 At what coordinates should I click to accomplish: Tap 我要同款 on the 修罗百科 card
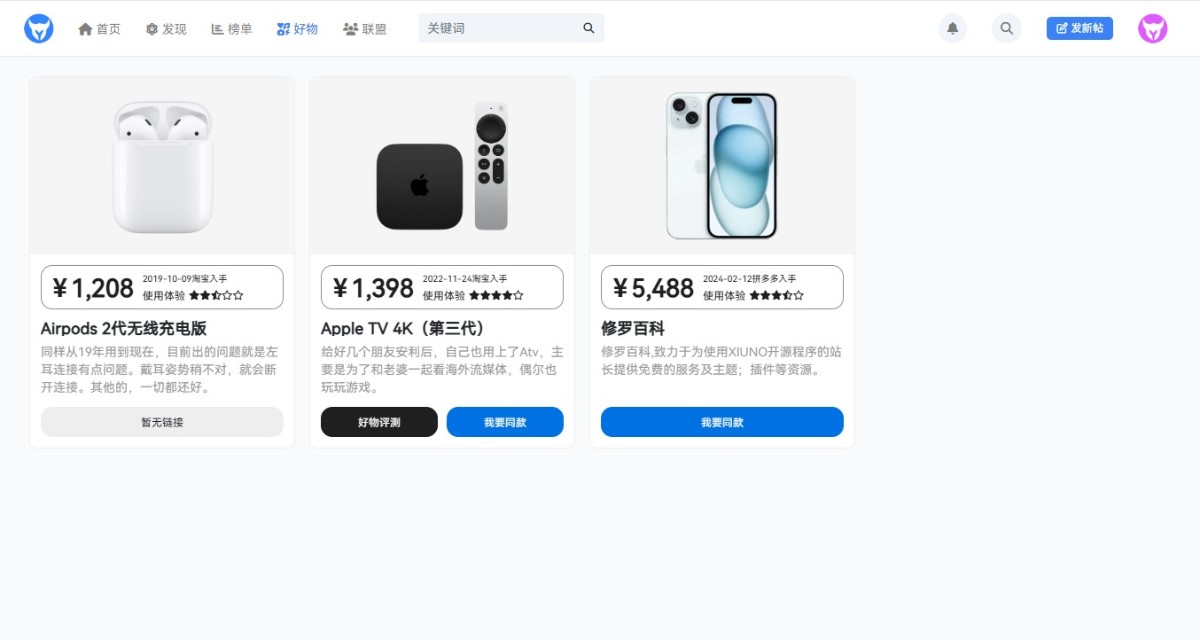(722, 422)
